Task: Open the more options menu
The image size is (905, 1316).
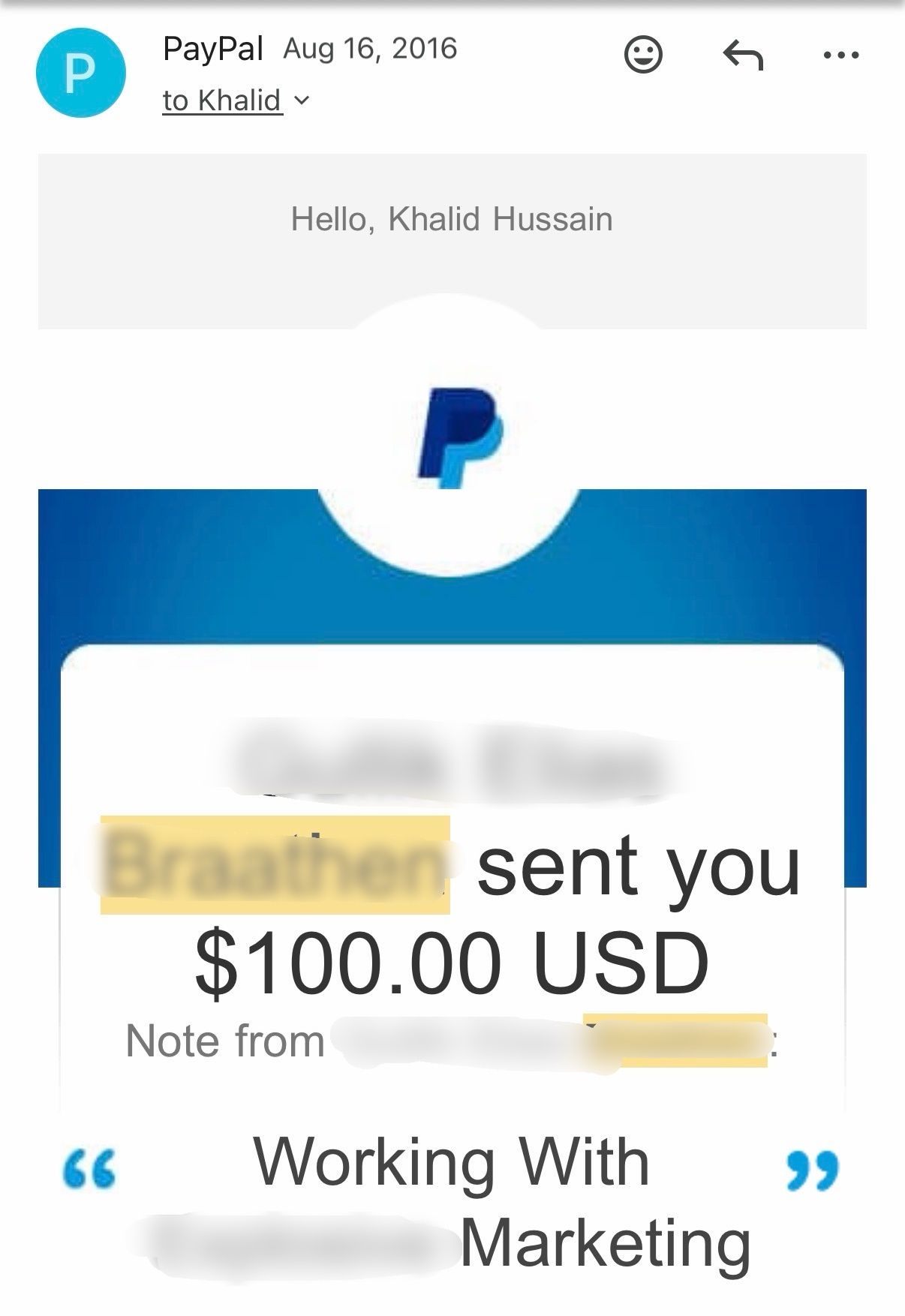Action: pos(840,55)
